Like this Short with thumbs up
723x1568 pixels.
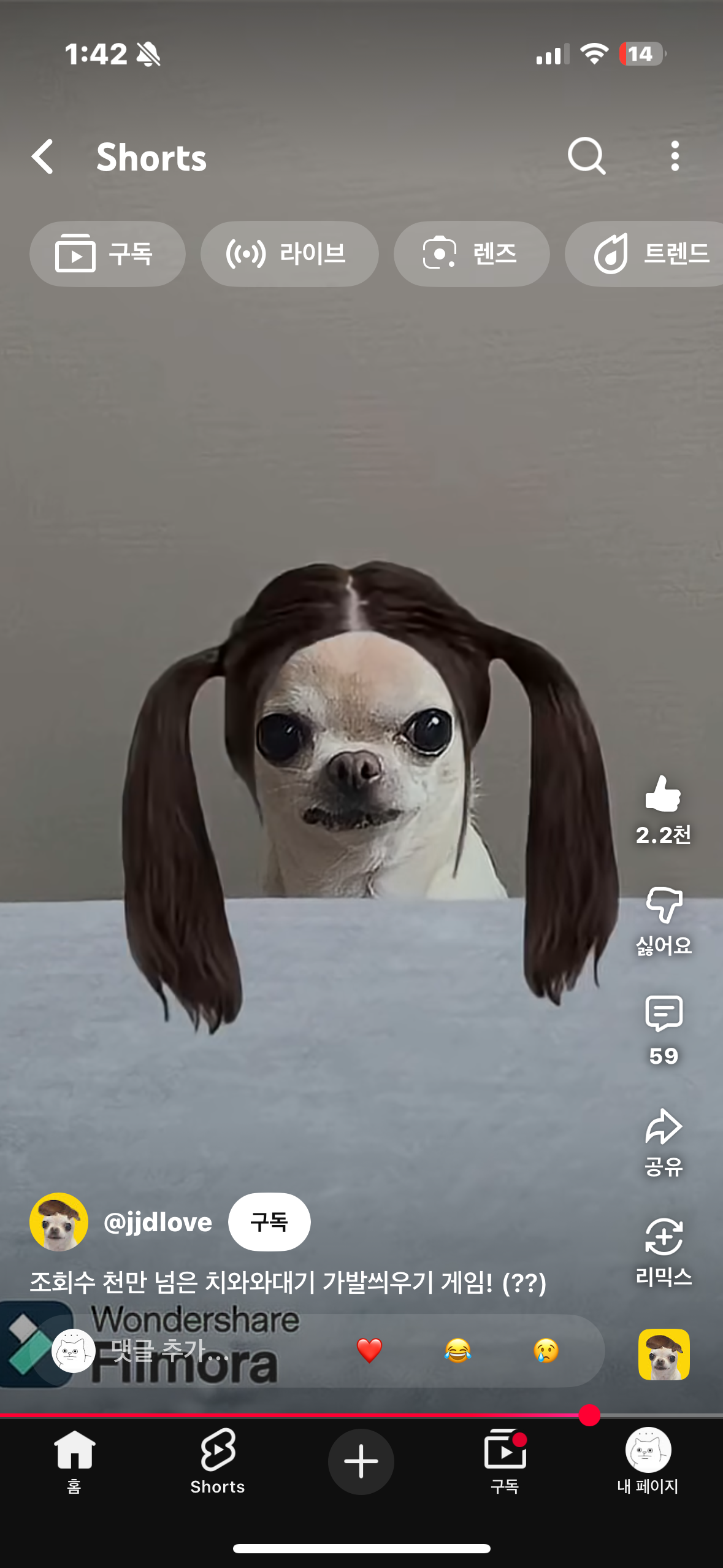pos(663,794)
